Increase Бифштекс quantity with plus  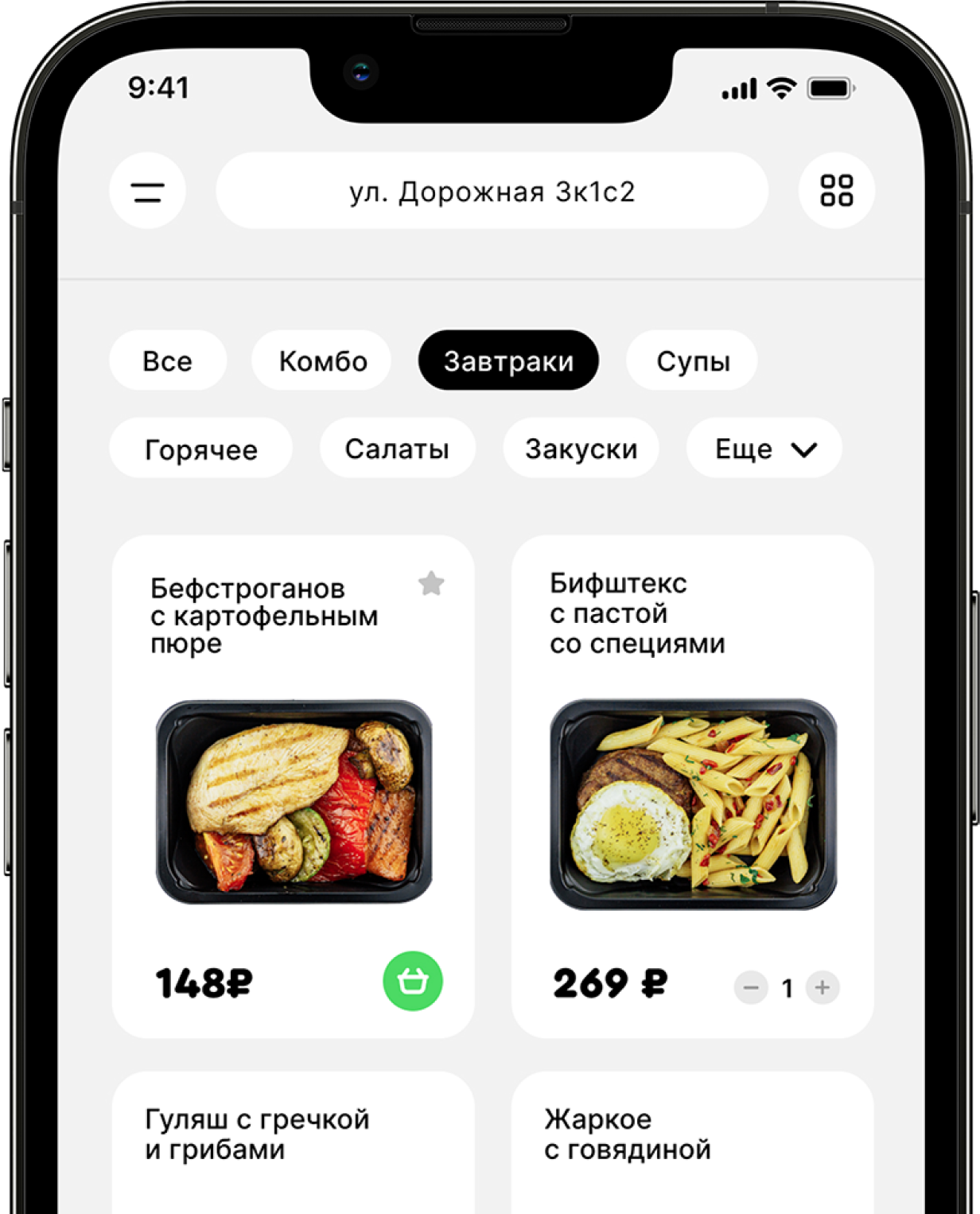click(x=822, y=988)
